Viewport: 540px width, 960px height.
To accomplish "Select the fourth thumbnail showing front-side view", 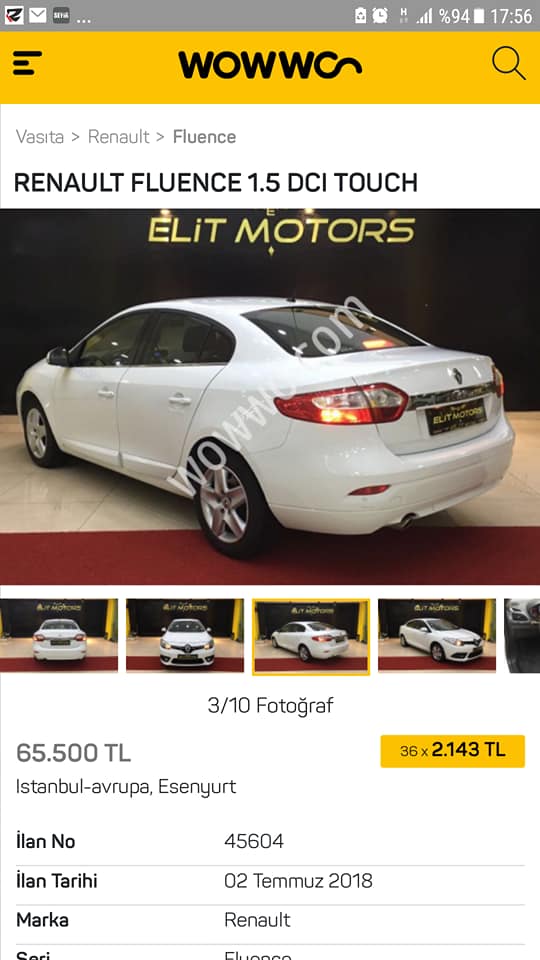I will click(437, 636).
